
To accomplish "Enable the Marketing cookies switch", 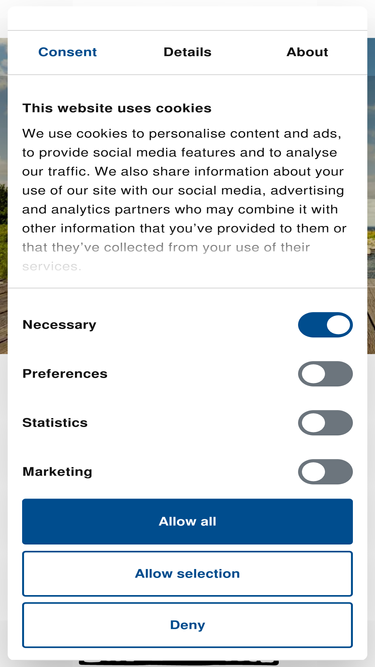I will point(325,472).
